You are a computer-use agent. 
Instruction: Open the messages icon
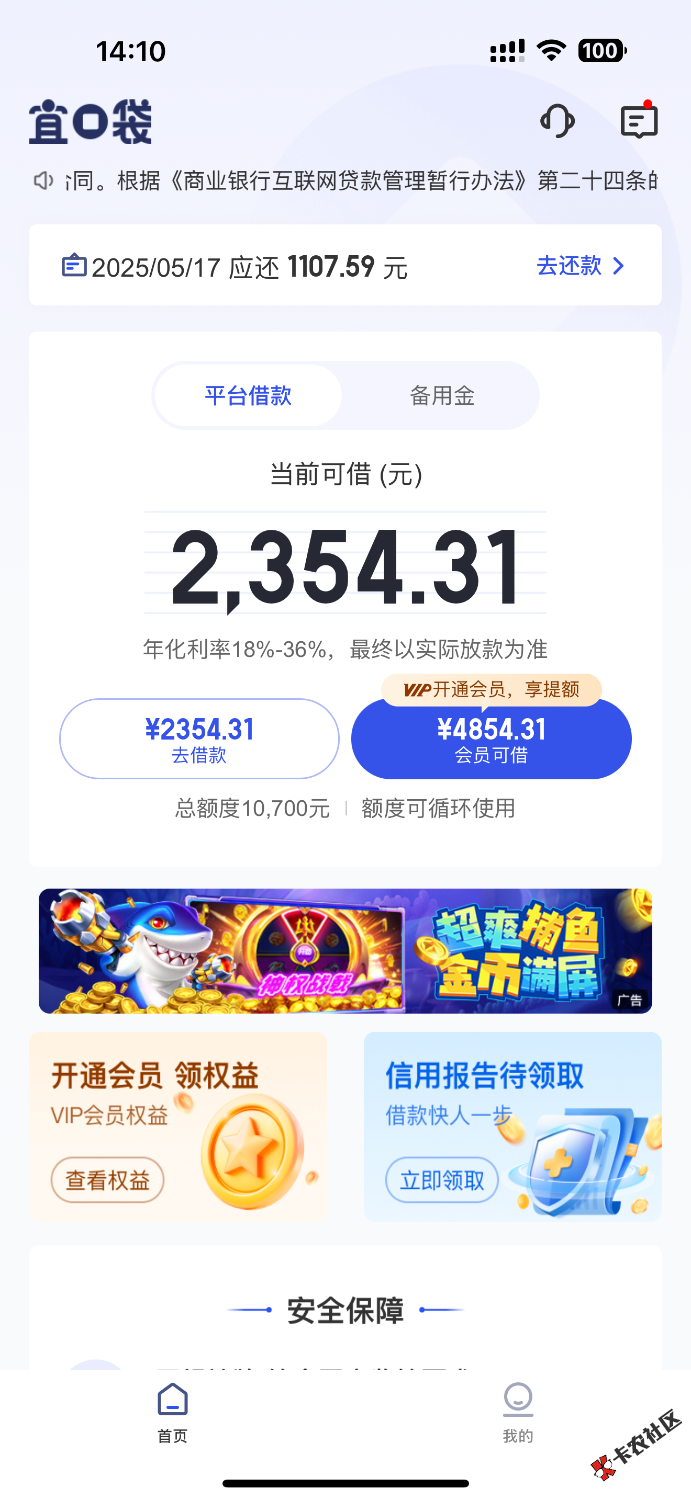pyautogui.click(x=638, y=122)
